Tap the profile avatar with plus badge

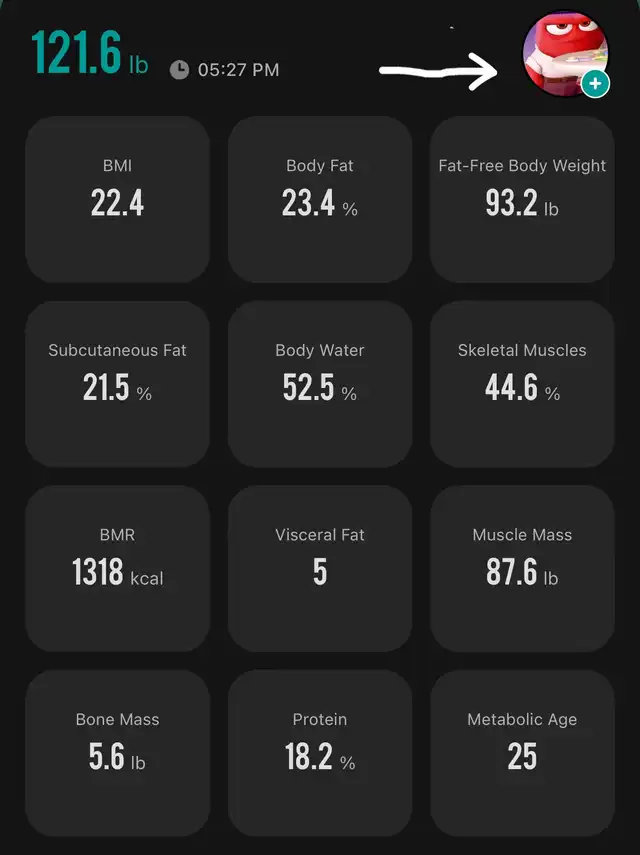point(566,55)
